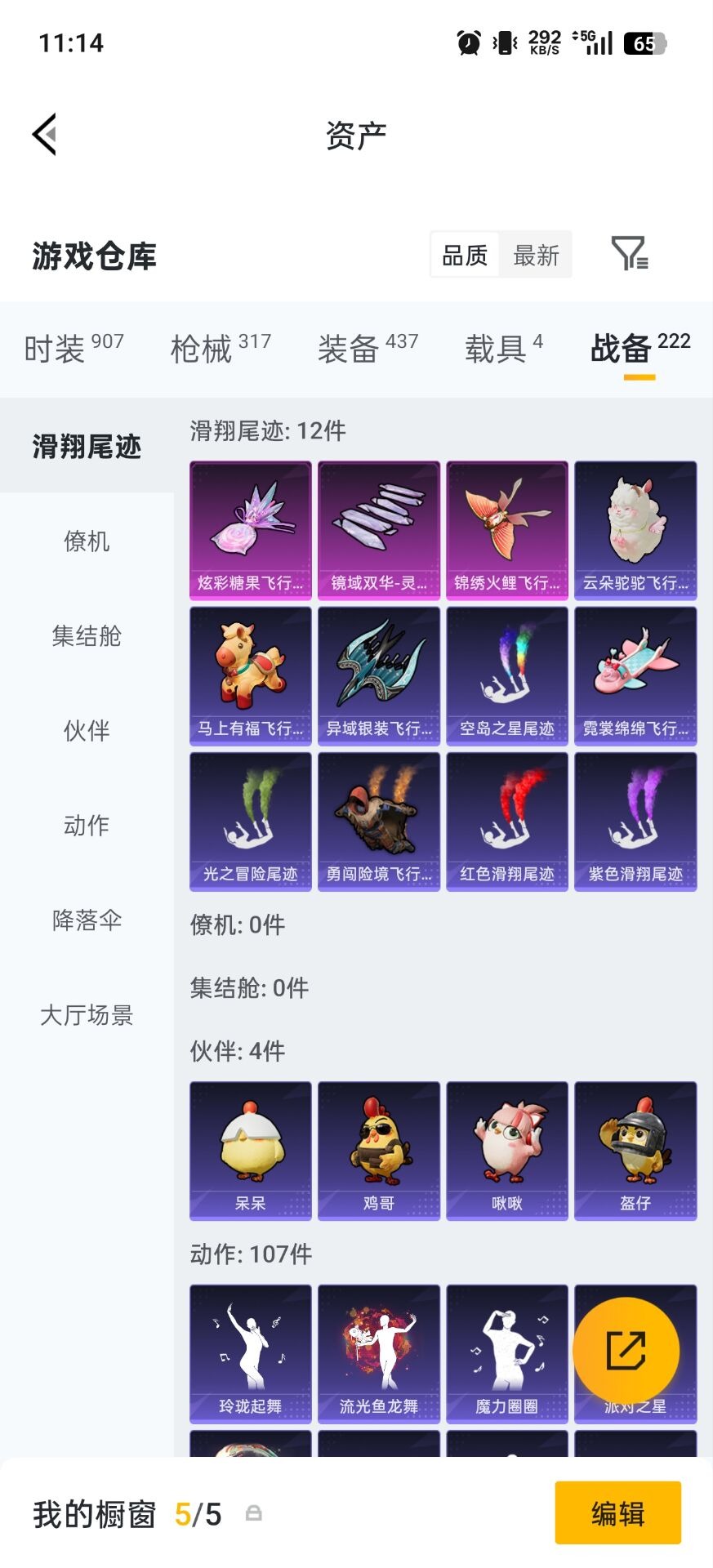
Task: Tap the back arrow to leave 资产 page
Action: (45, 133)
